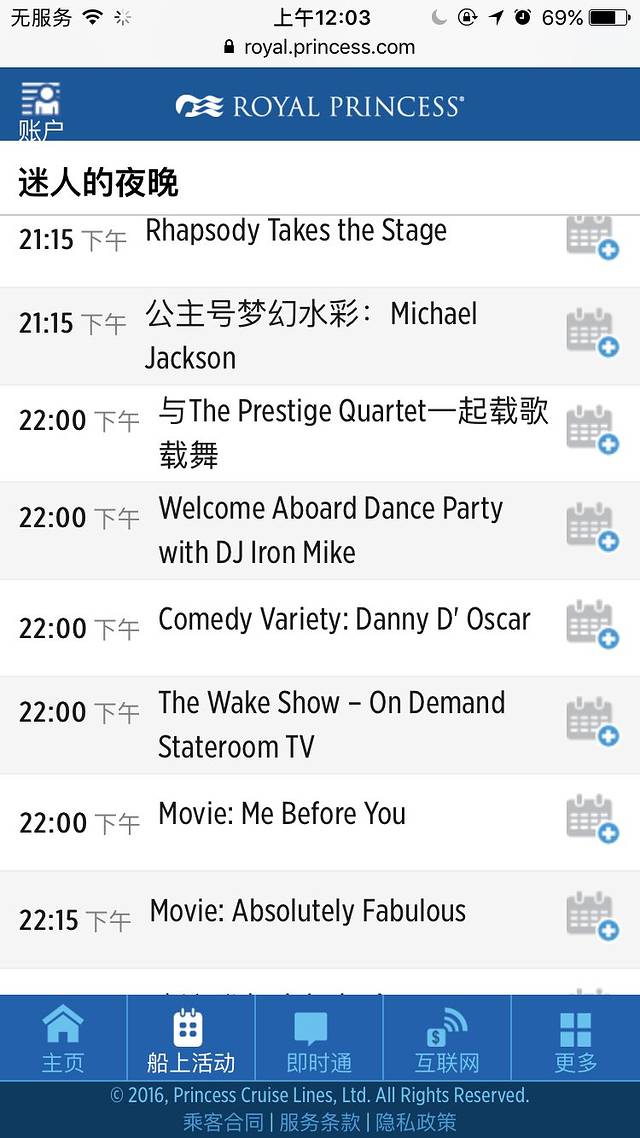Image resolution: width=640 pixels, height=1138 pixels.
Task: Open the 账户 account icon
Action: [40, 108]
